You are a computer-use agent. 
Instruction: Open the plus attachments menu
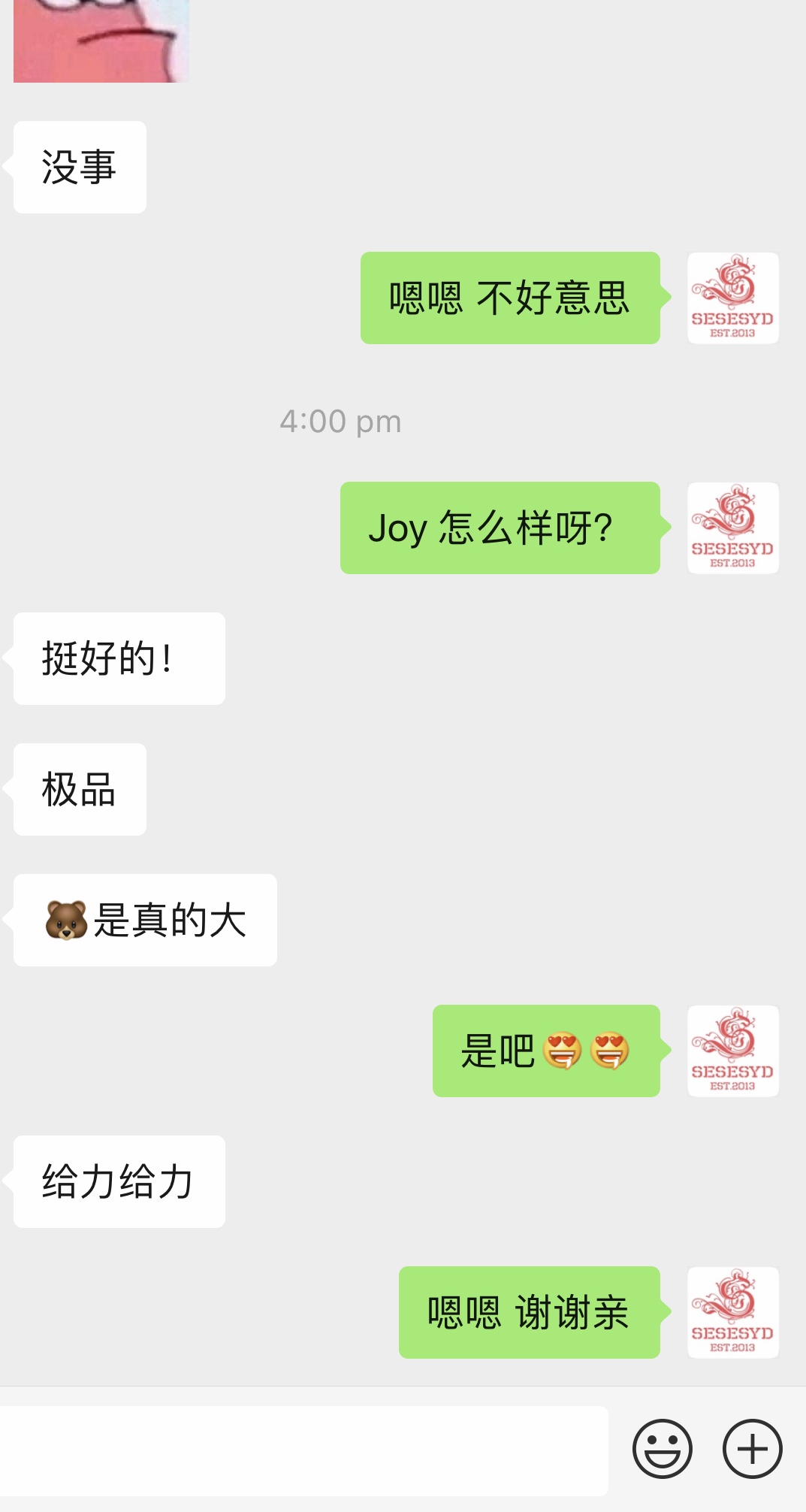[x=752, y=1449]
